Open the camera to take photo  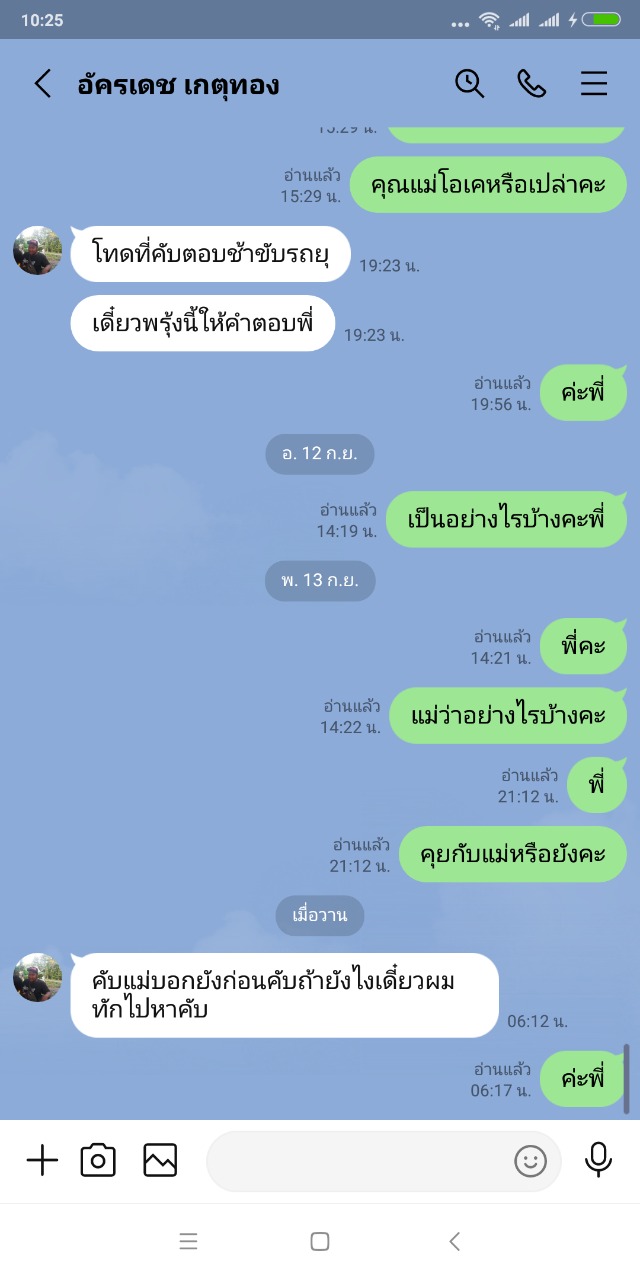pos(98,1160)
